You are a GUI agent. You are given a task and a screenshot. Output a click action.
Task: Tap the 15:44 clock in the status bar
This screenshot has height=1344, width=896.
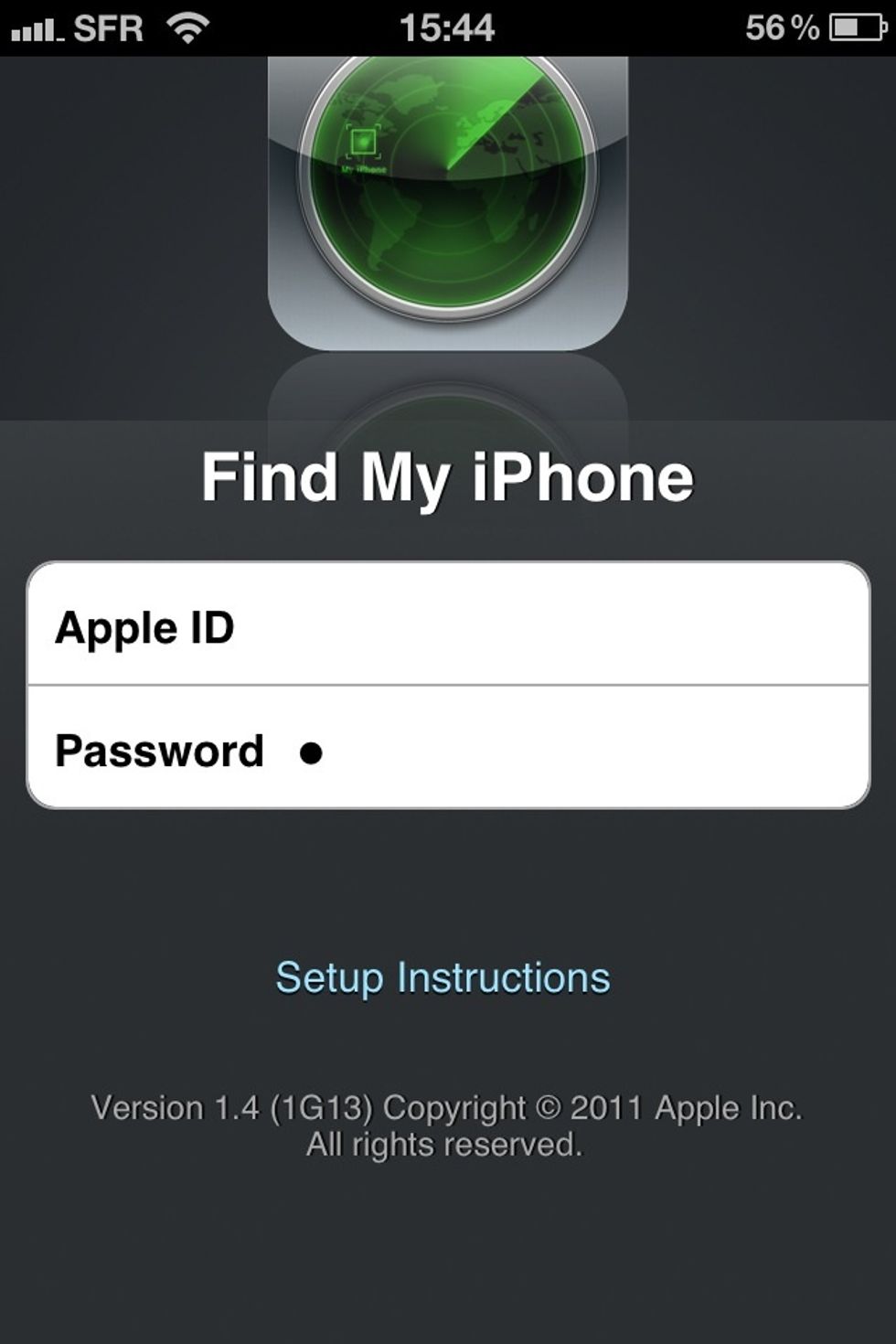(447, 26)
